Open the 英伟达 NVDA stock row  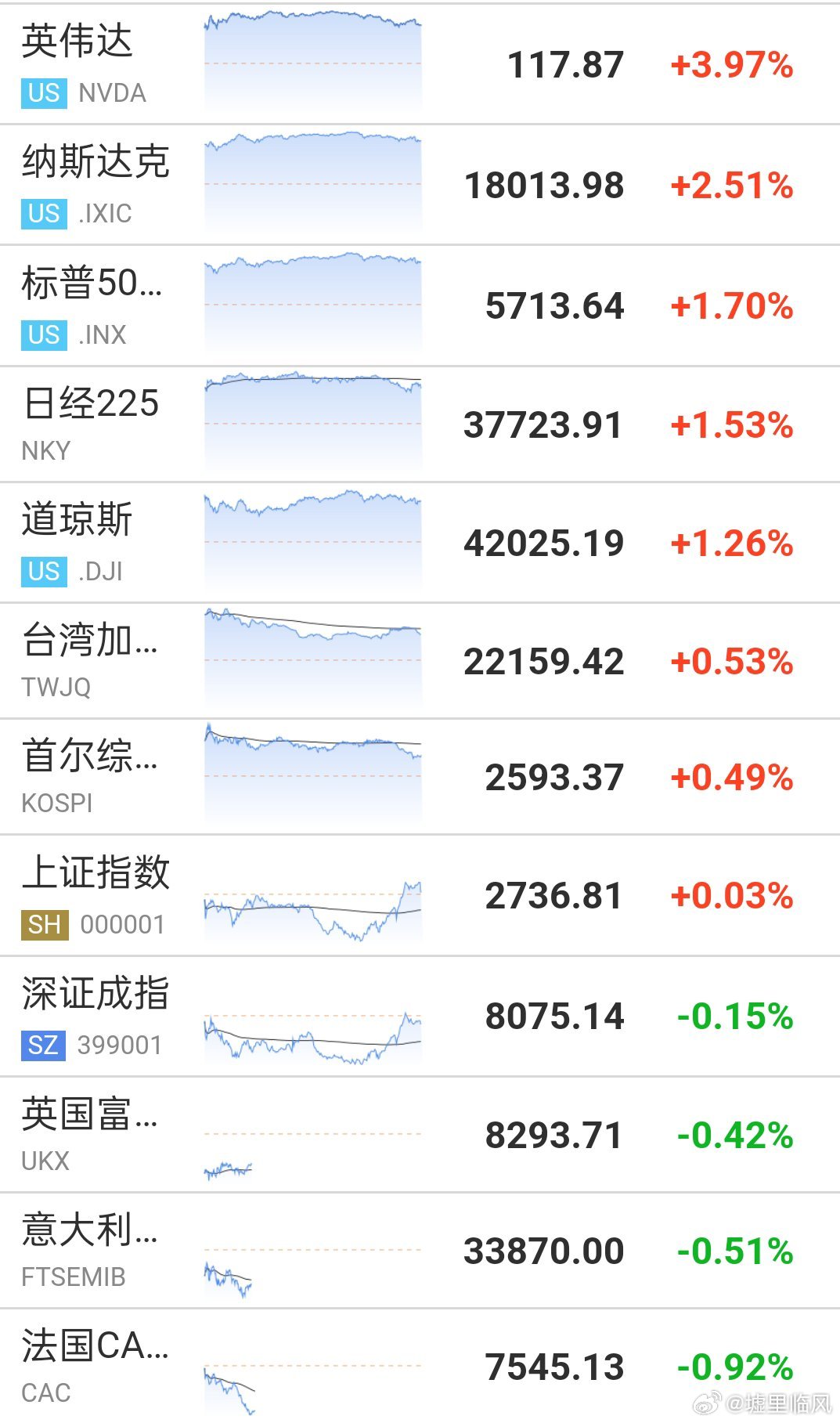pyautogui.click(x=420, y=63)
